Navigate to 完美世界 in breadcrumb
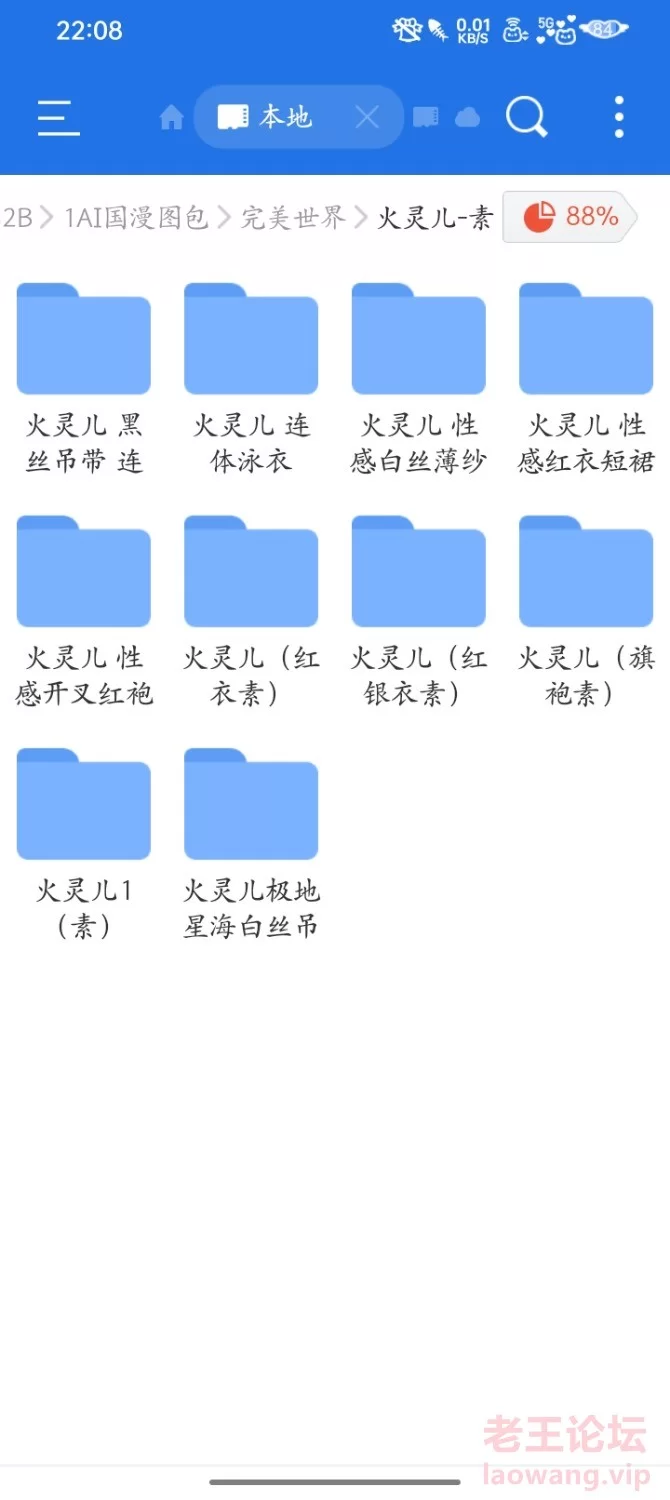 293,217
